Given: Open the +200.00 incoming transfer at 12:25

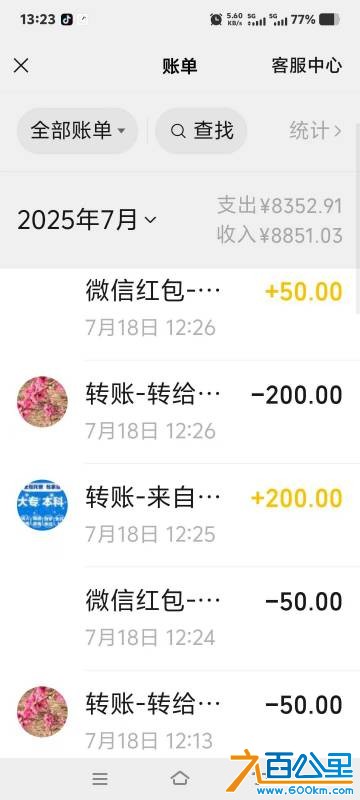Looking at the screenshot, I should pos(180,515).
